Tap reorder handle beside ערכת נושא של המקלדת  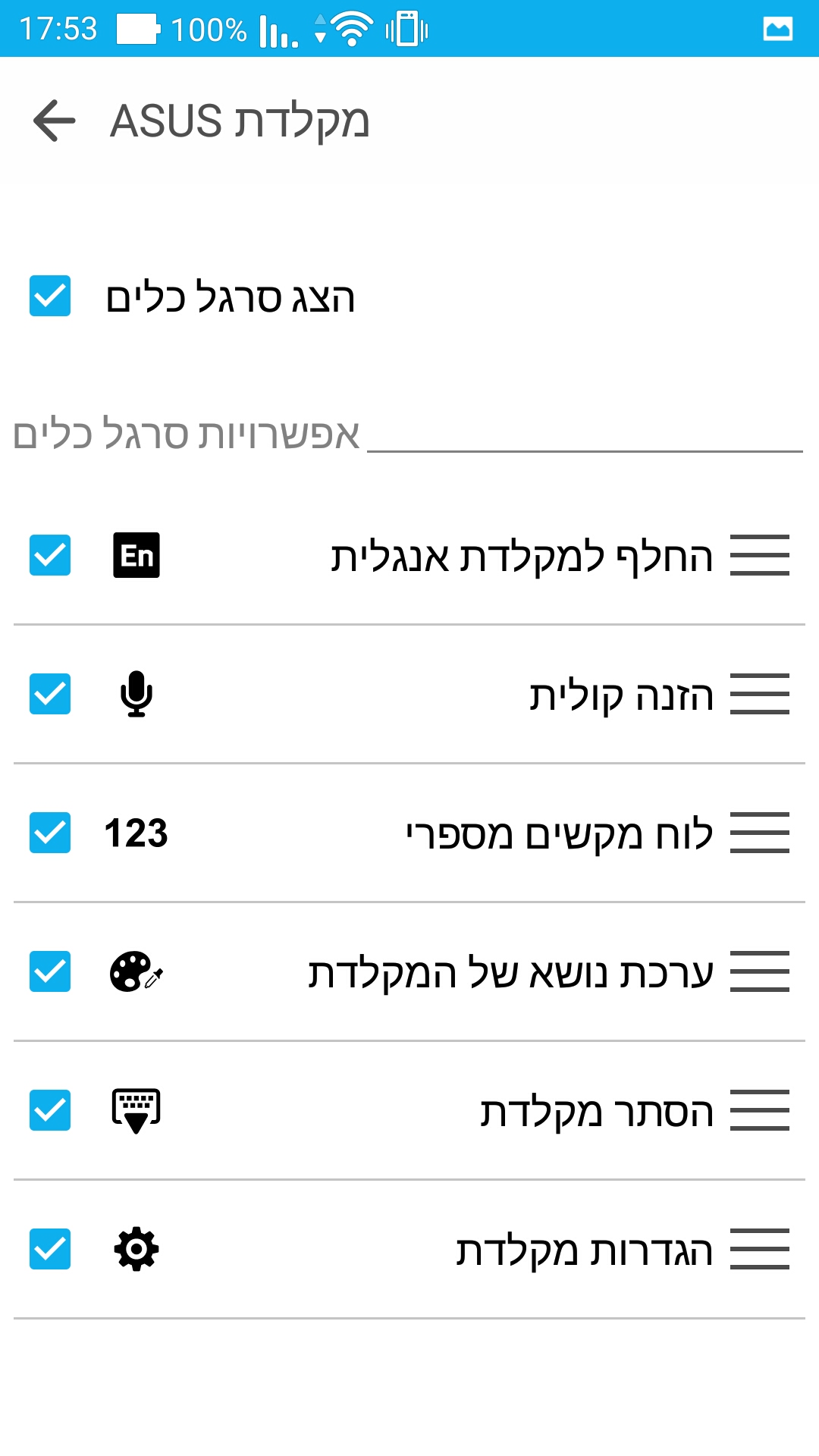[x=759, y=971]
